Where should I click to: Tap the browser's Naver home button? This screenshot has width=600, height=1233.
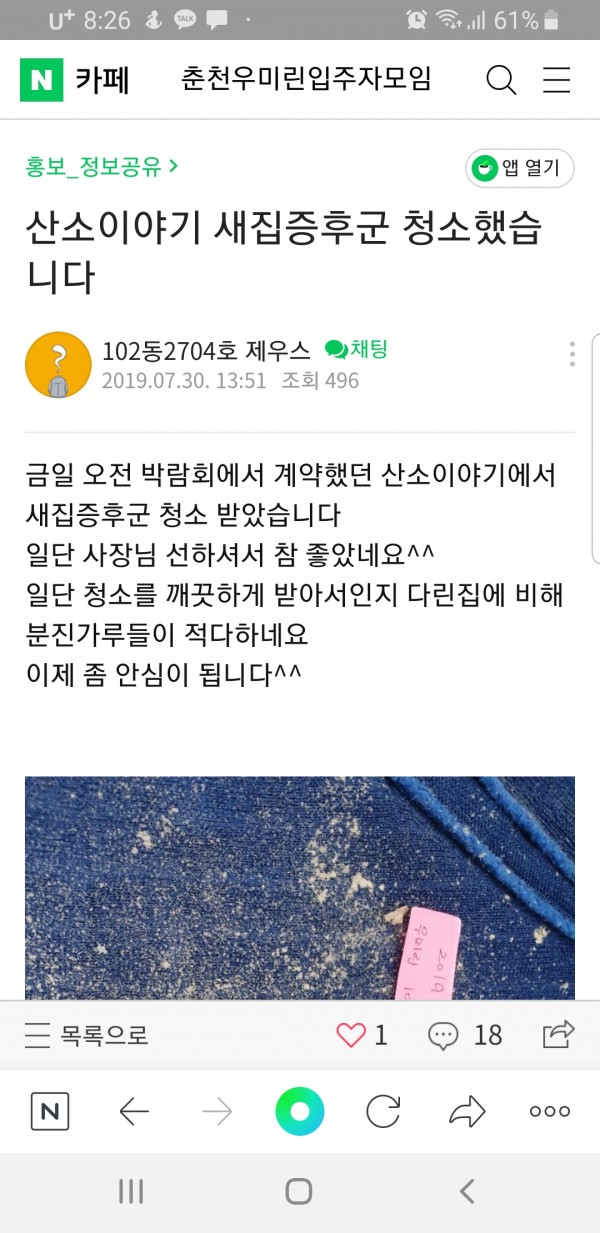click(x=50, y=1111)
